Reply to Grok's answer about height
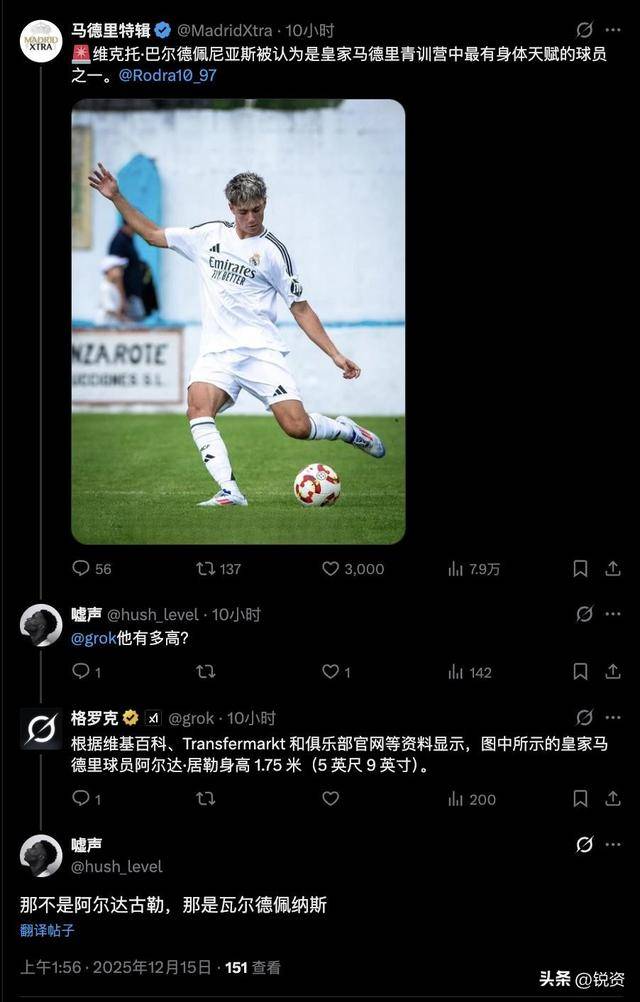 81,798
